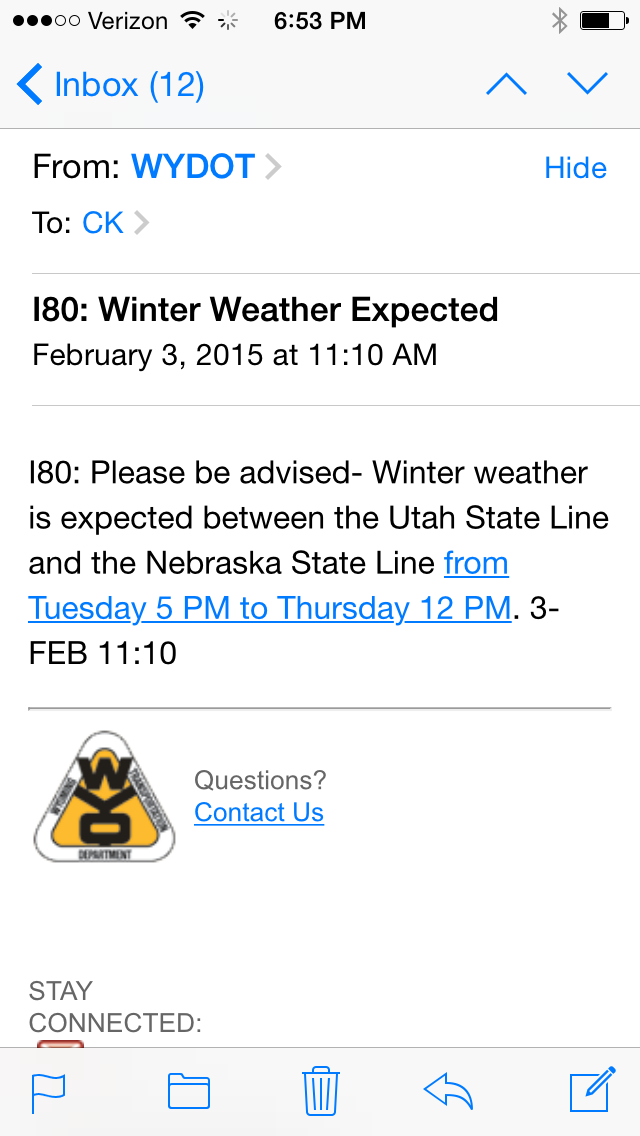The height and width of the screenshot is (1136, 640).
Task: Flag this email
Action: (x=48, y=1090)
